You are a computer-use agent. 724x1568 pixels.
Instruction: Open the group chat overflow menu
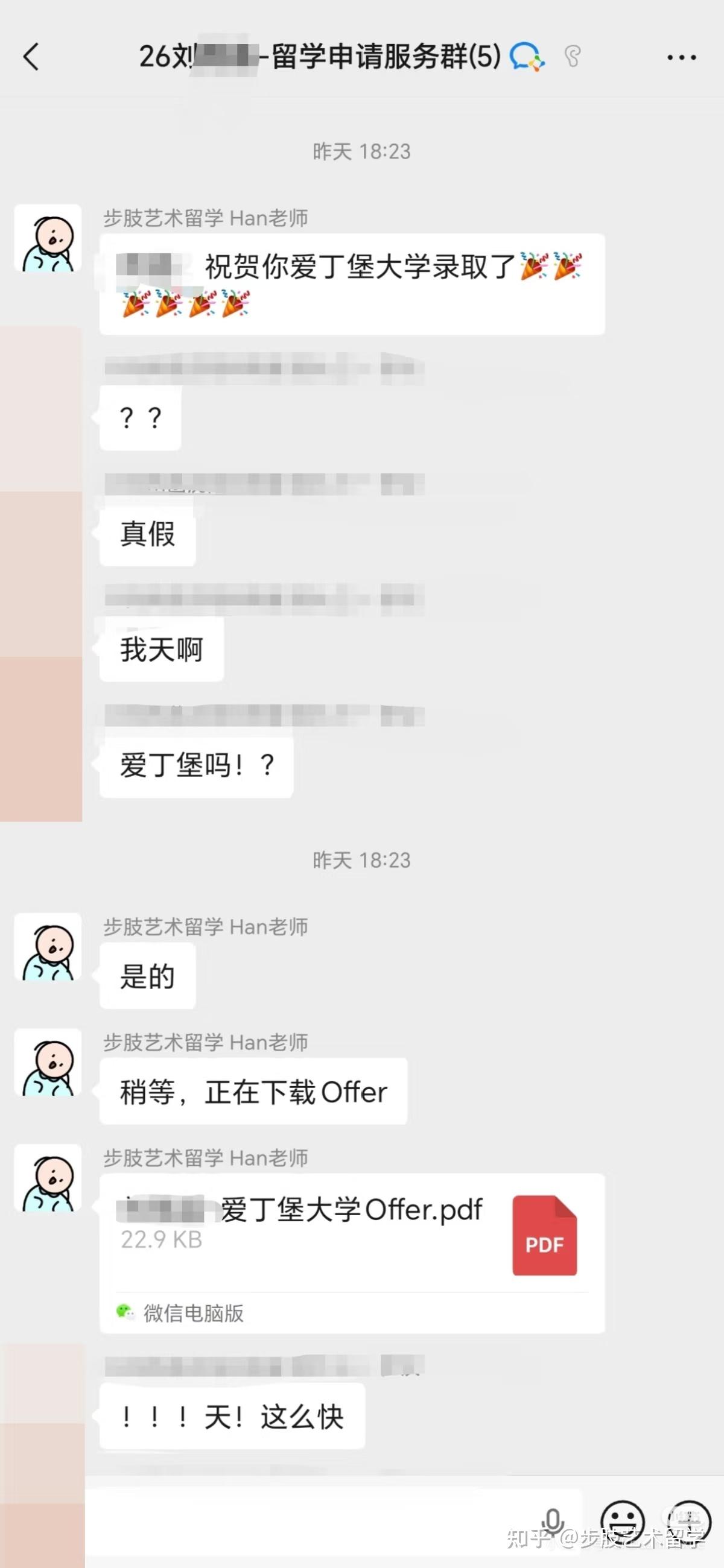(x=681, y=58)
